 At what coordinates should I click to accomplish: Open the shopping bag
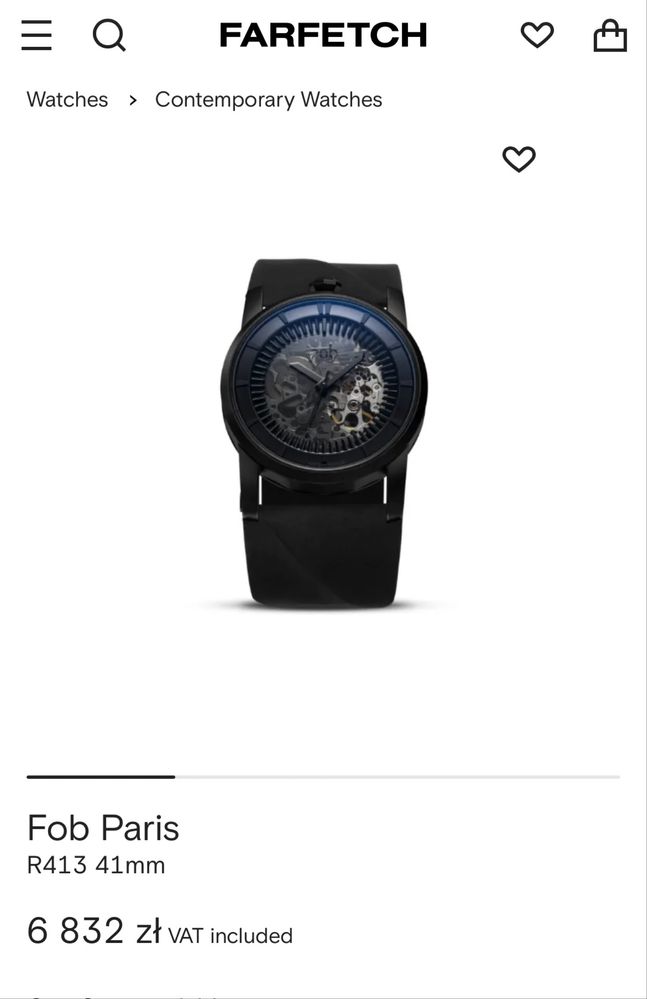point(609,36)
